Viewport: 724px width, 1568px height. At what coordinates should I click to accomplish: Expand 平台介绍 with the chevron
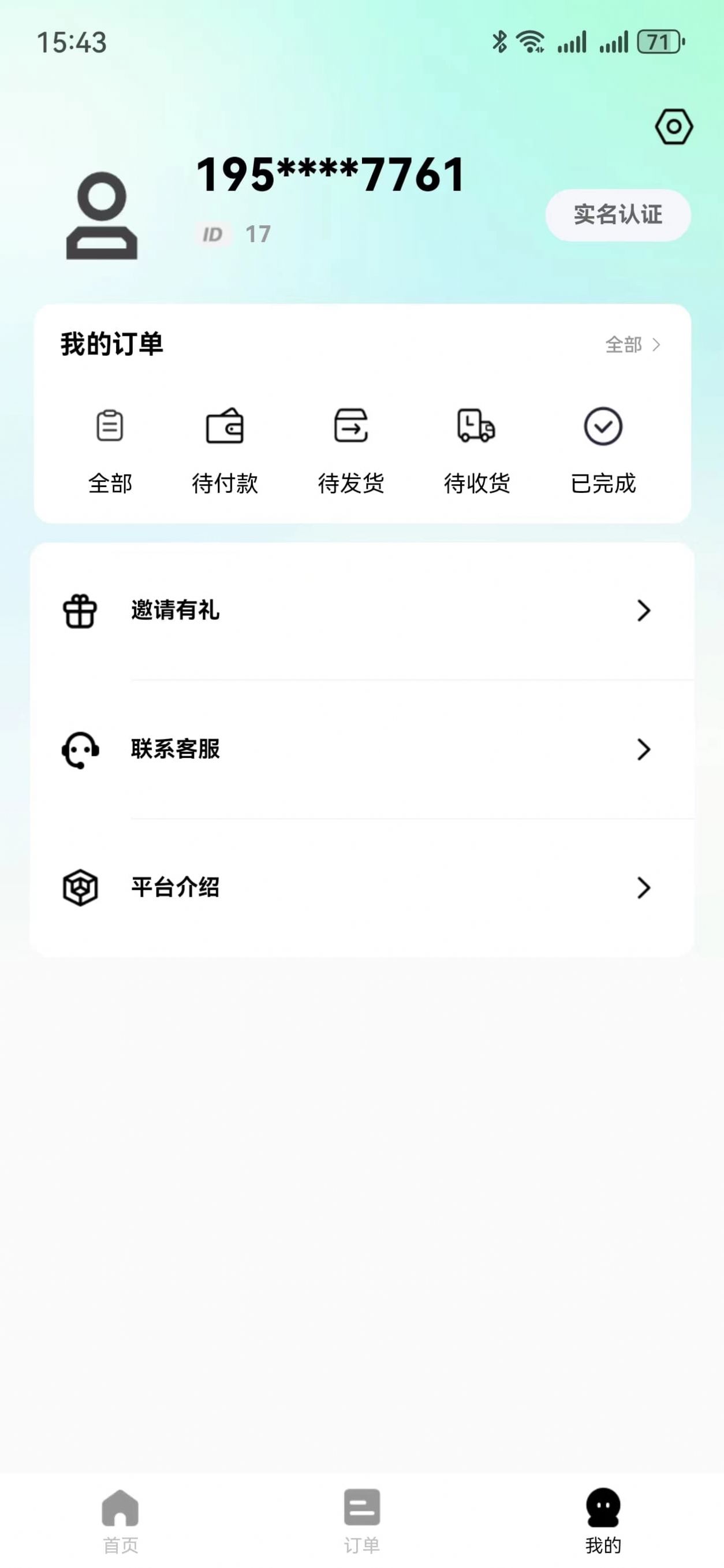pos(644,888)
